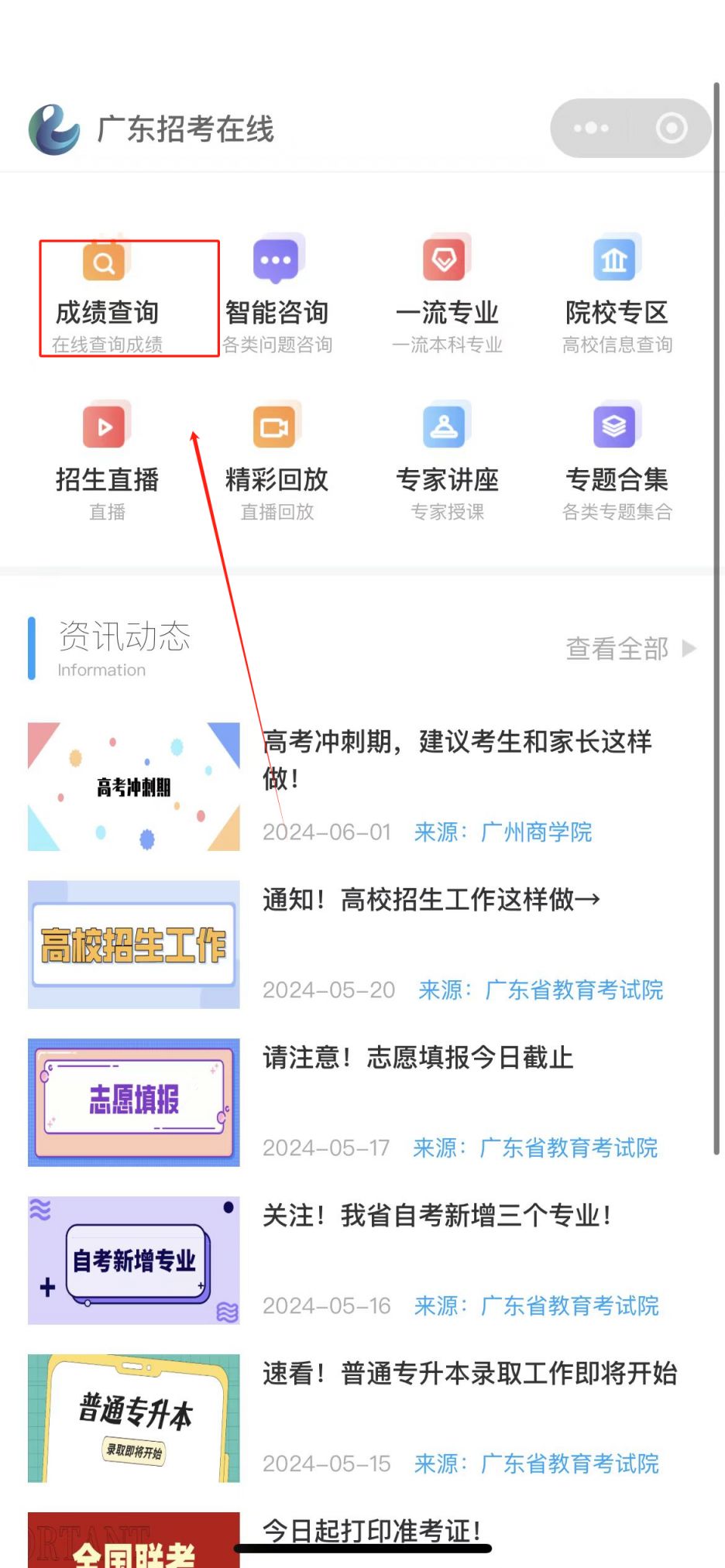The image size is (725, 1568).
Task: Open 专题合集 topic collections
Action: [x=617, y=462]
